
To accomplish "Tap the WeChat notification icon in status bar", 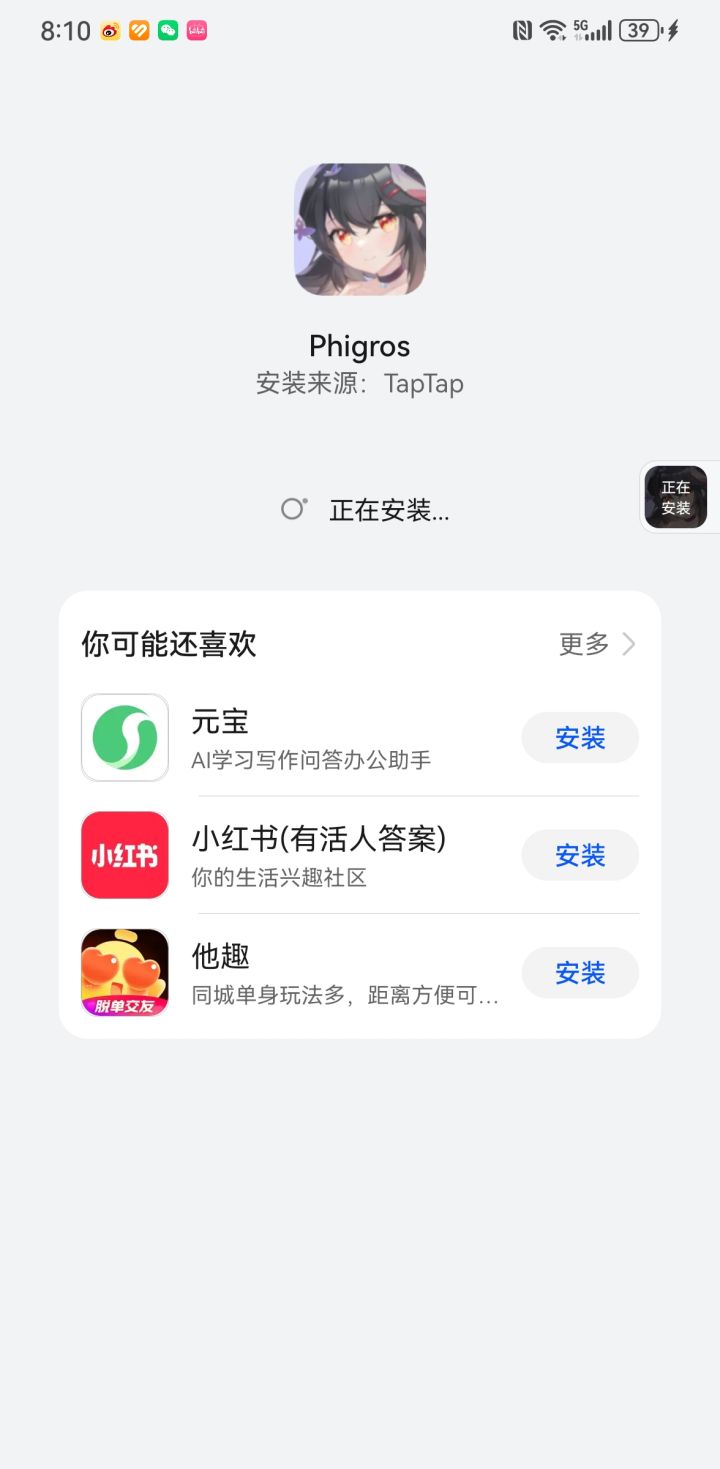I will tap(168, 31).
